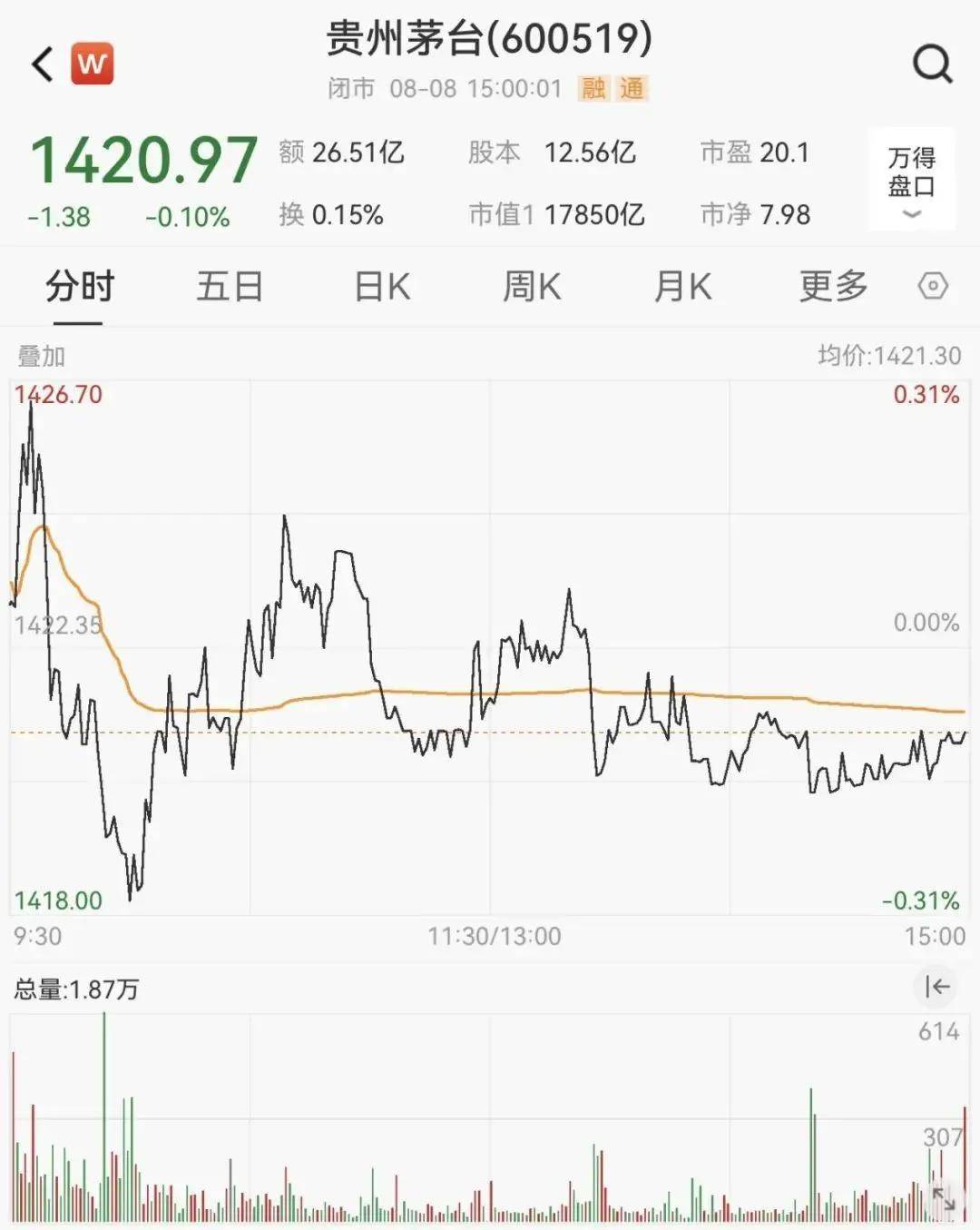Switch to the 五日 chart tab
This screenshot has height=1230, width=980.
click(229, 285)
